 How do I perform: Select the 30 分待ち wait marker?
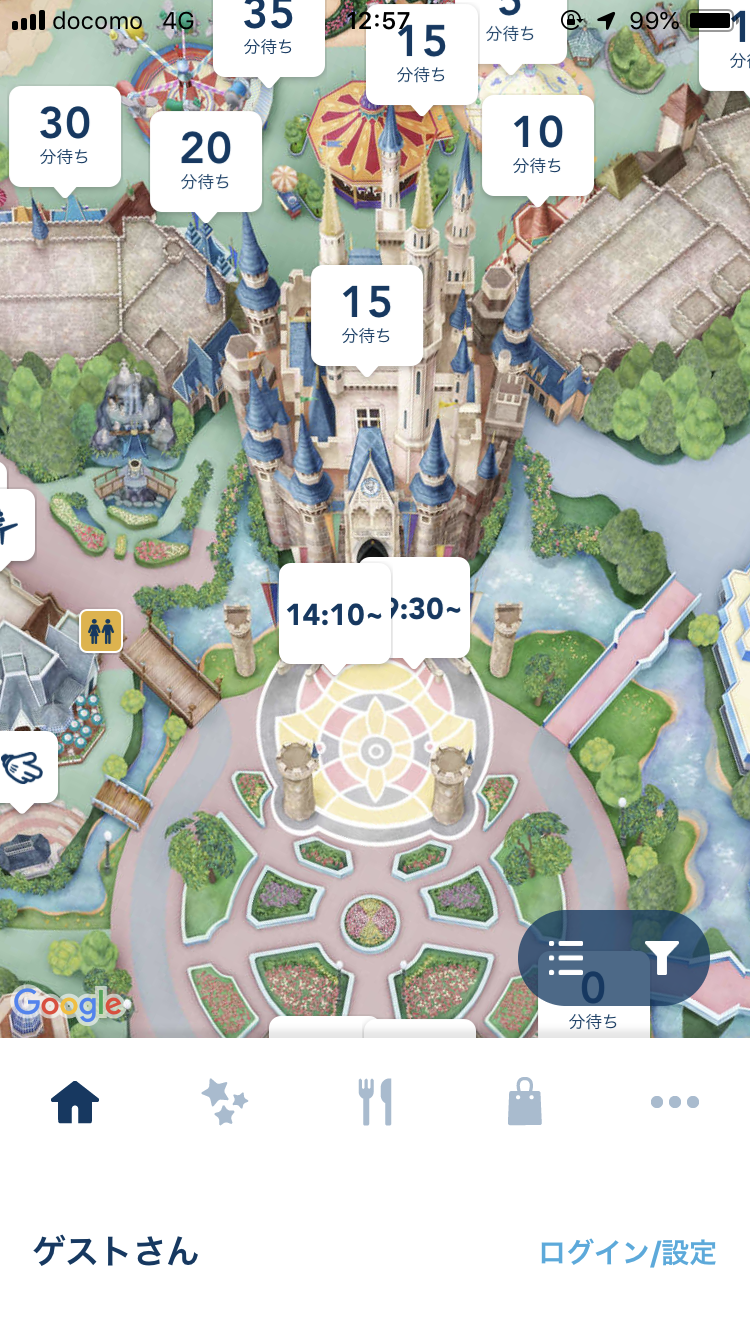(x=65, y=135)
